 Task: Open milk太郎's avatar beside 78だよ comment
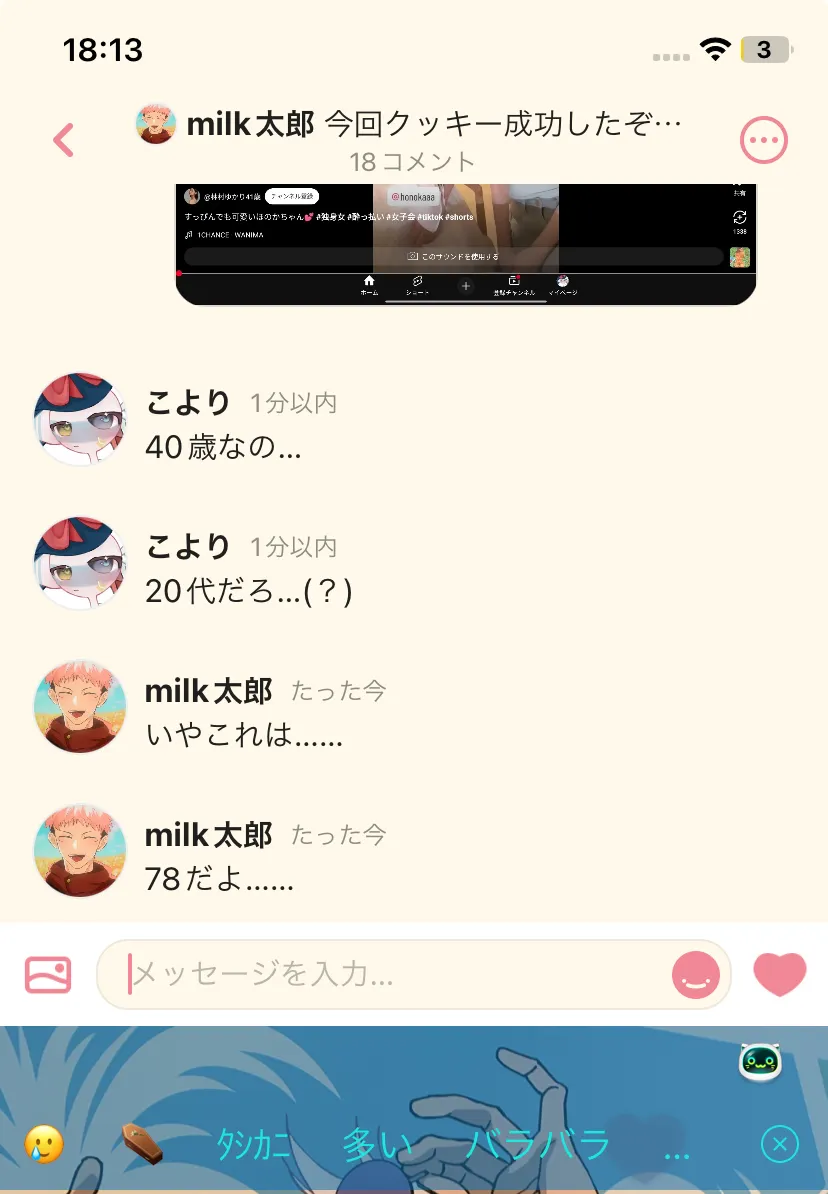coord(80,851)
